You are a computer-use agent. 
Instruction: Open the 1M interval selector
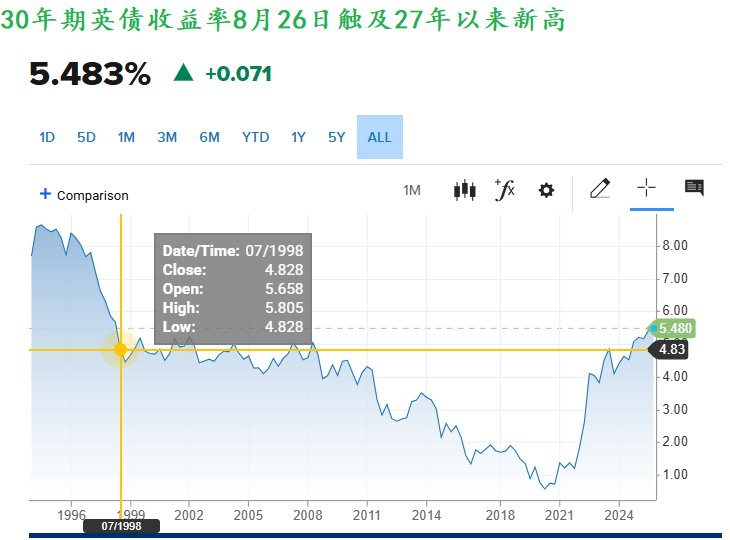pos(412,190)
